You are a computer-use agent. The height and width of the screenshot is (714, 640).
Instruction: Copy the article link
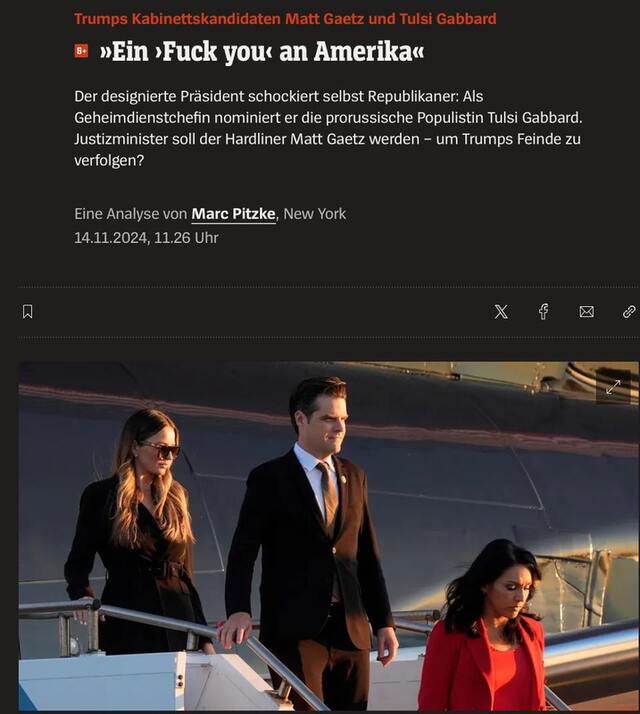[x=629, y=311]
